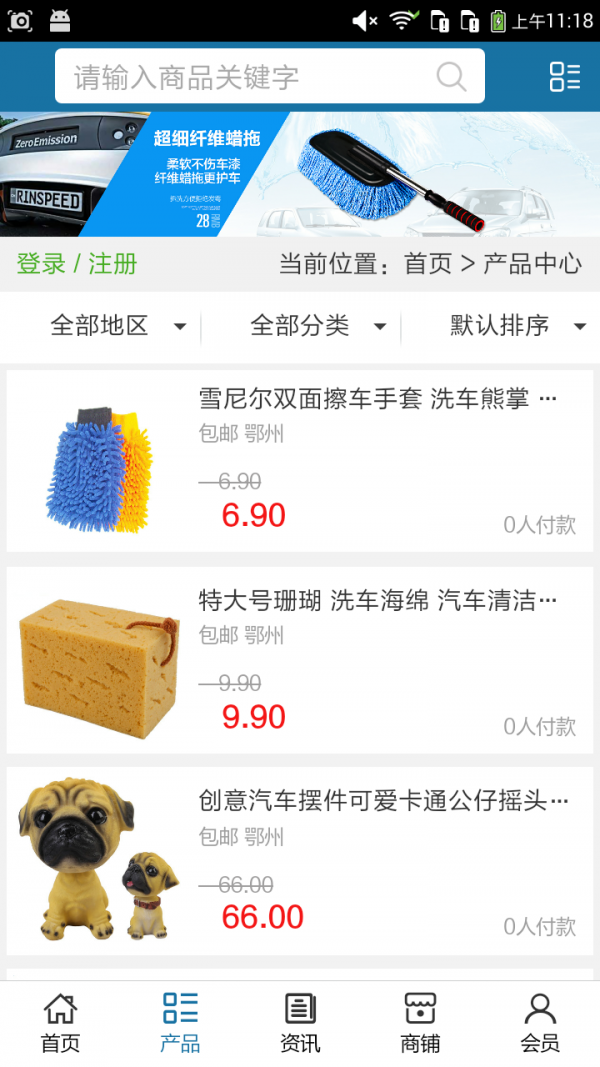Open the microfiber wax mop banner
The height and width of the screenshot is (1067, 600).
pyautogui.click(x=300, y=174)
